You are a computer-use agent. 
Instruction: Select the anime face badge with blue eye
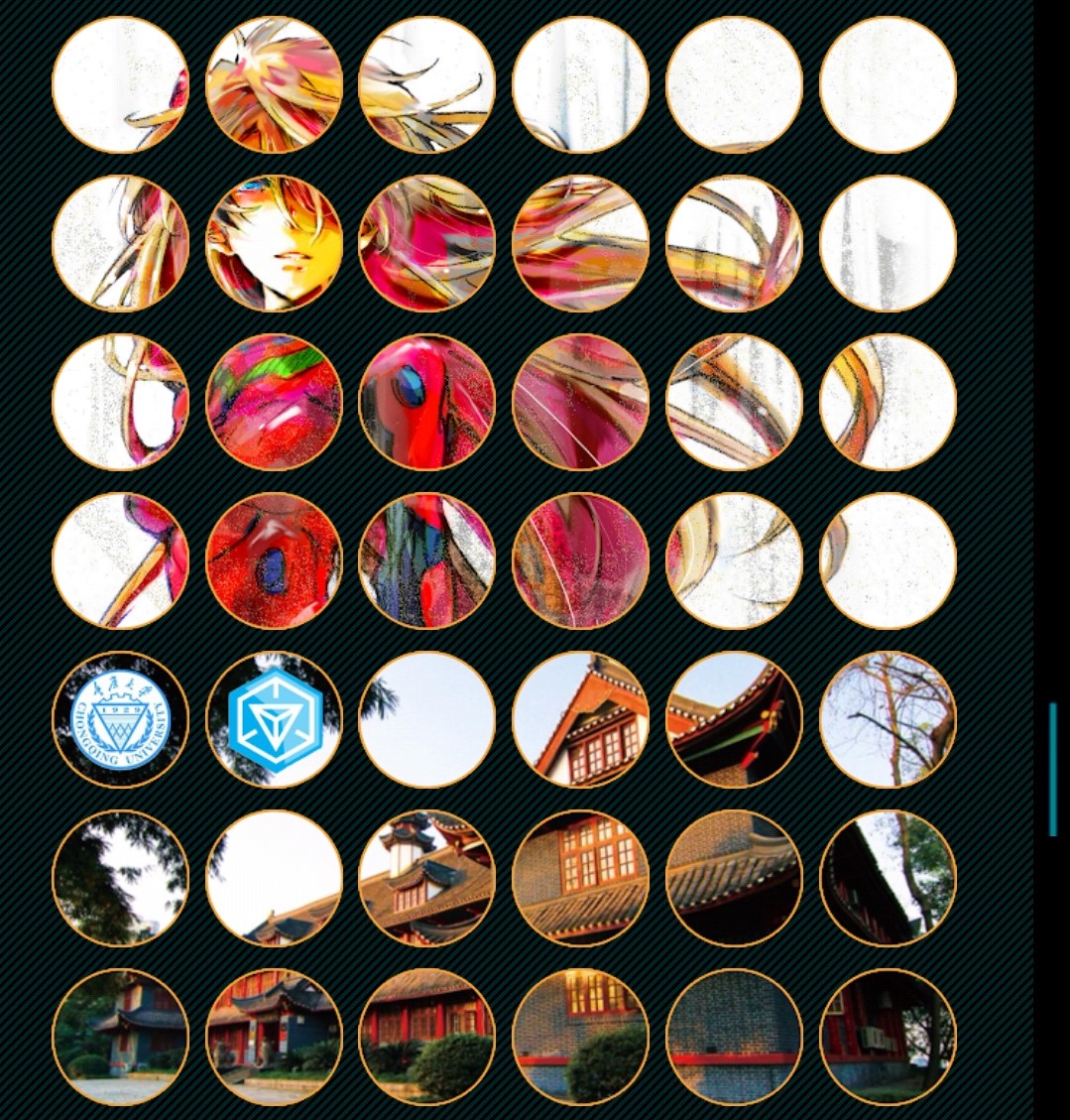click(274, 243)
